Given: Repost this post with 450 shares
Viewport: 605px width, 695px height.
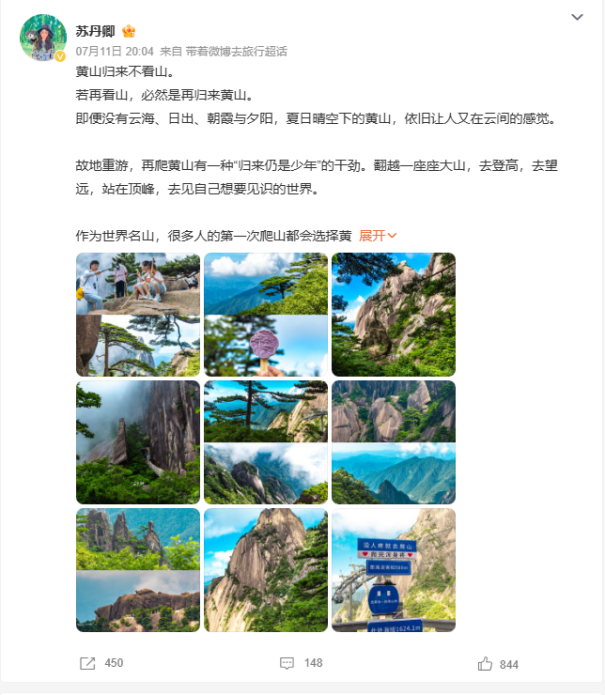Looking at the screenshot, I should tap(102, 662).
